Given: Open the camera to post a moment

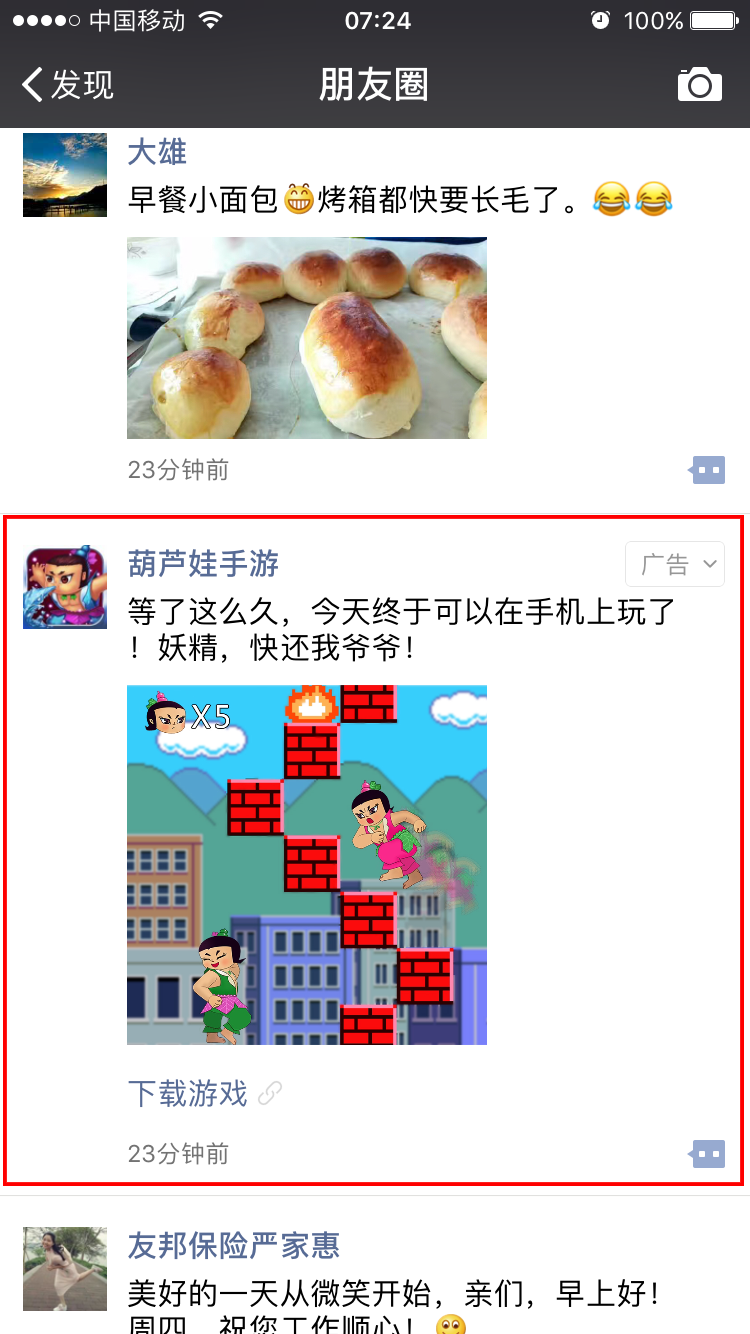Looking at the screenshot, I should click(699, 85).
